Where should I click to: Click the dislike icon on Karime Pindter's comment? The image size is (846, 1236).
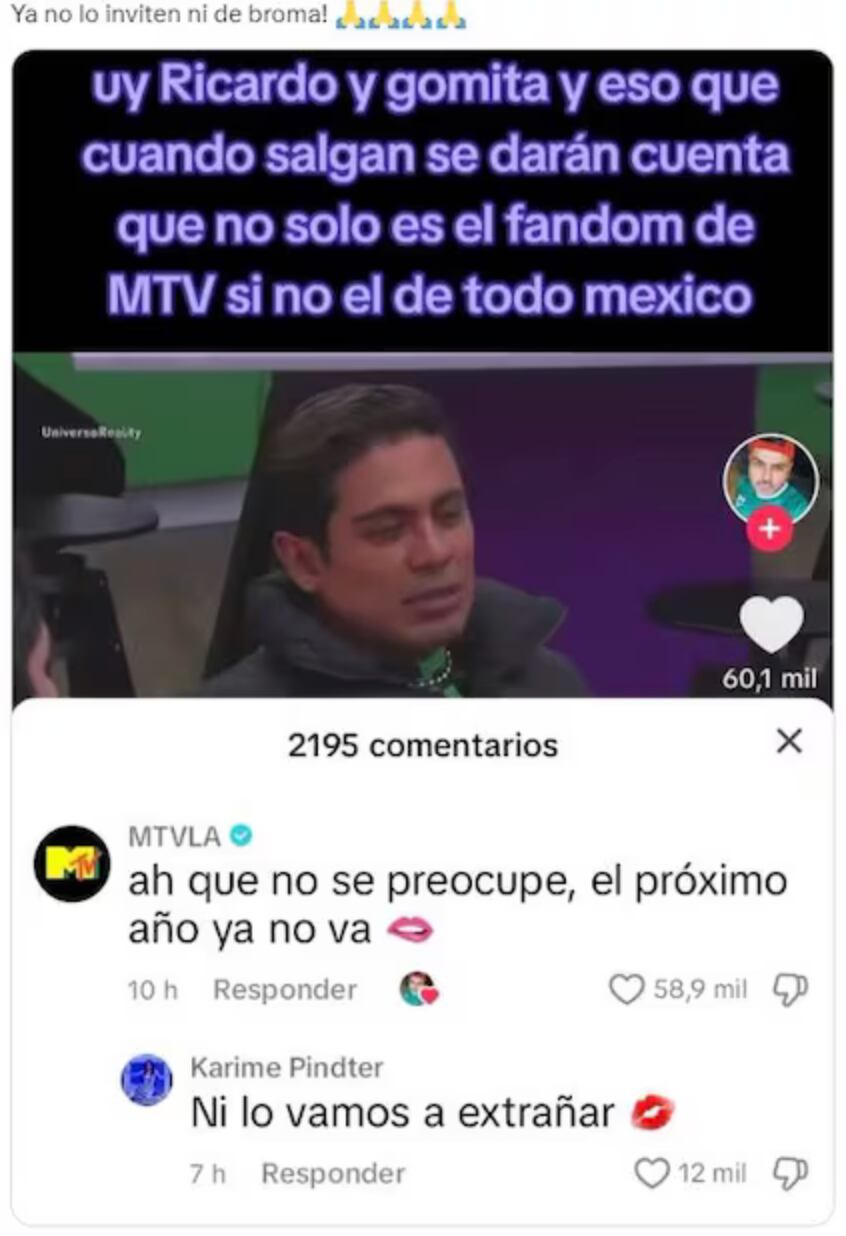(793, 1174)
